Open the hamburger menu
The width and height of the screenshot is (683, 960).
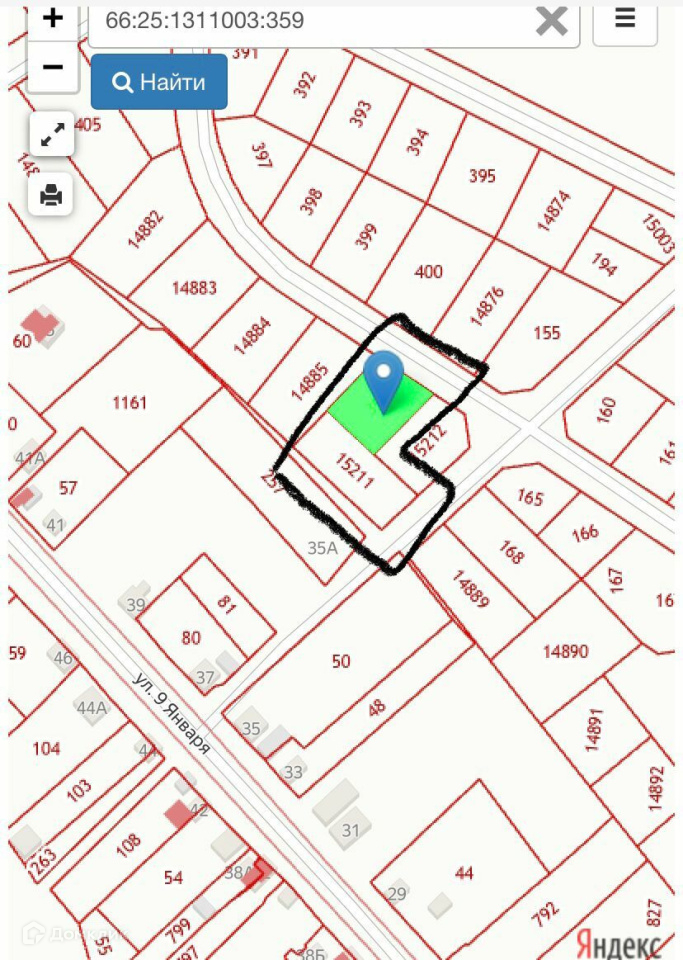click(x=625, y=19)
